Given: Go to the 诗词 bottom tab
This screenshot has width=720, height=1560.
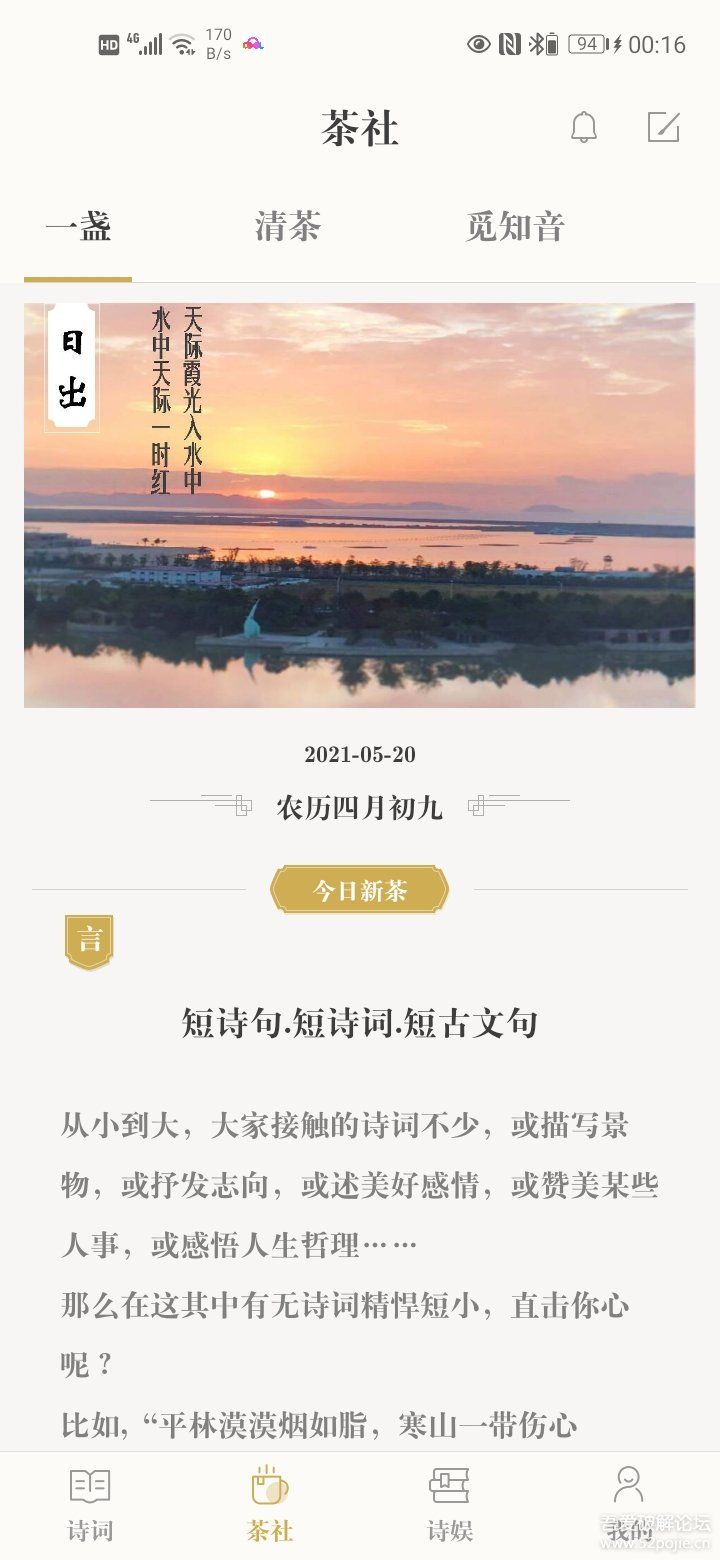Looking at the screenshot, I should coord(90,1504).
